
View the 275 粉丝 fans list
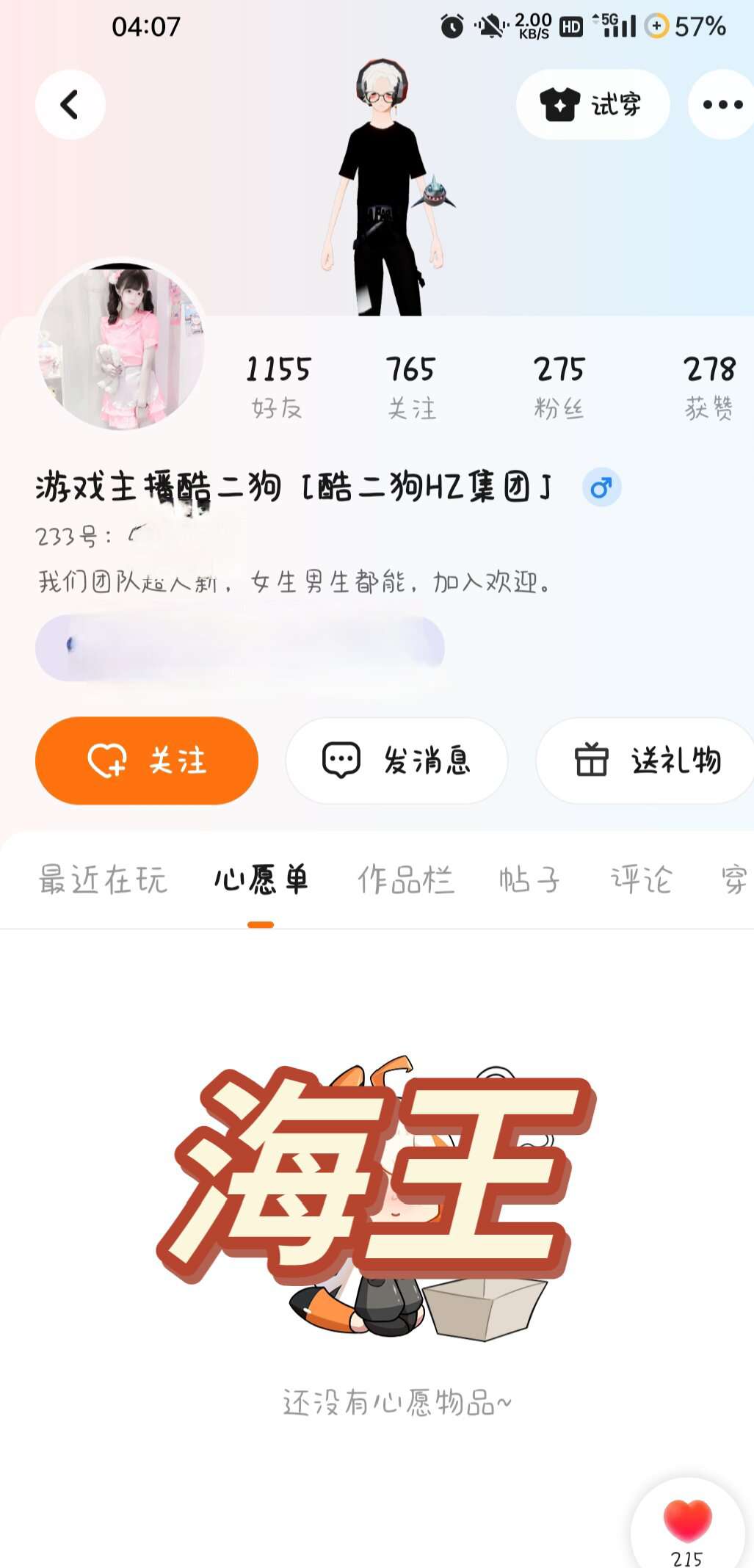click(559, 387)
